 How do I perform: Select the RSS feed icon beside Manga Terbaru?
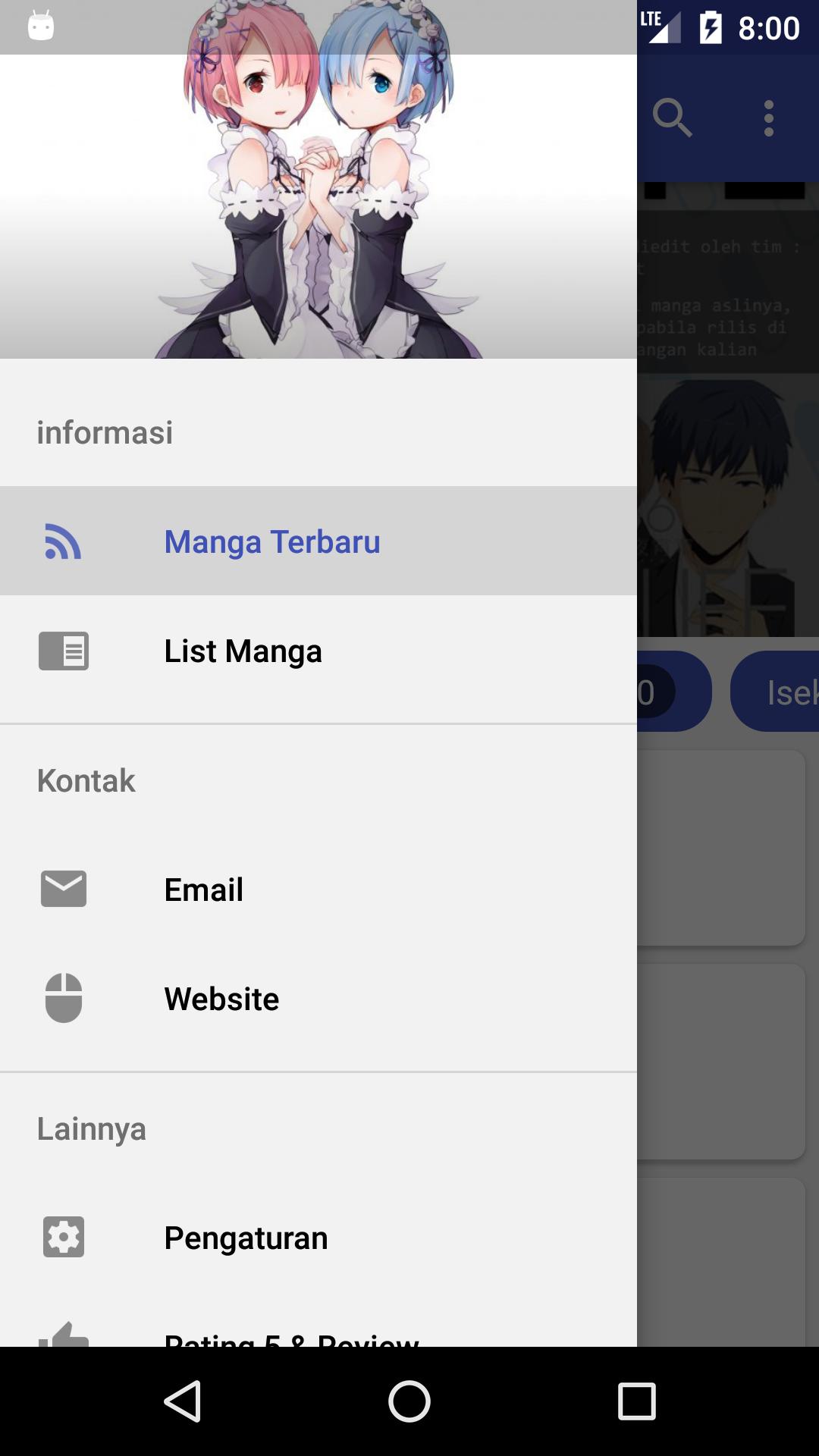point(63,541)
